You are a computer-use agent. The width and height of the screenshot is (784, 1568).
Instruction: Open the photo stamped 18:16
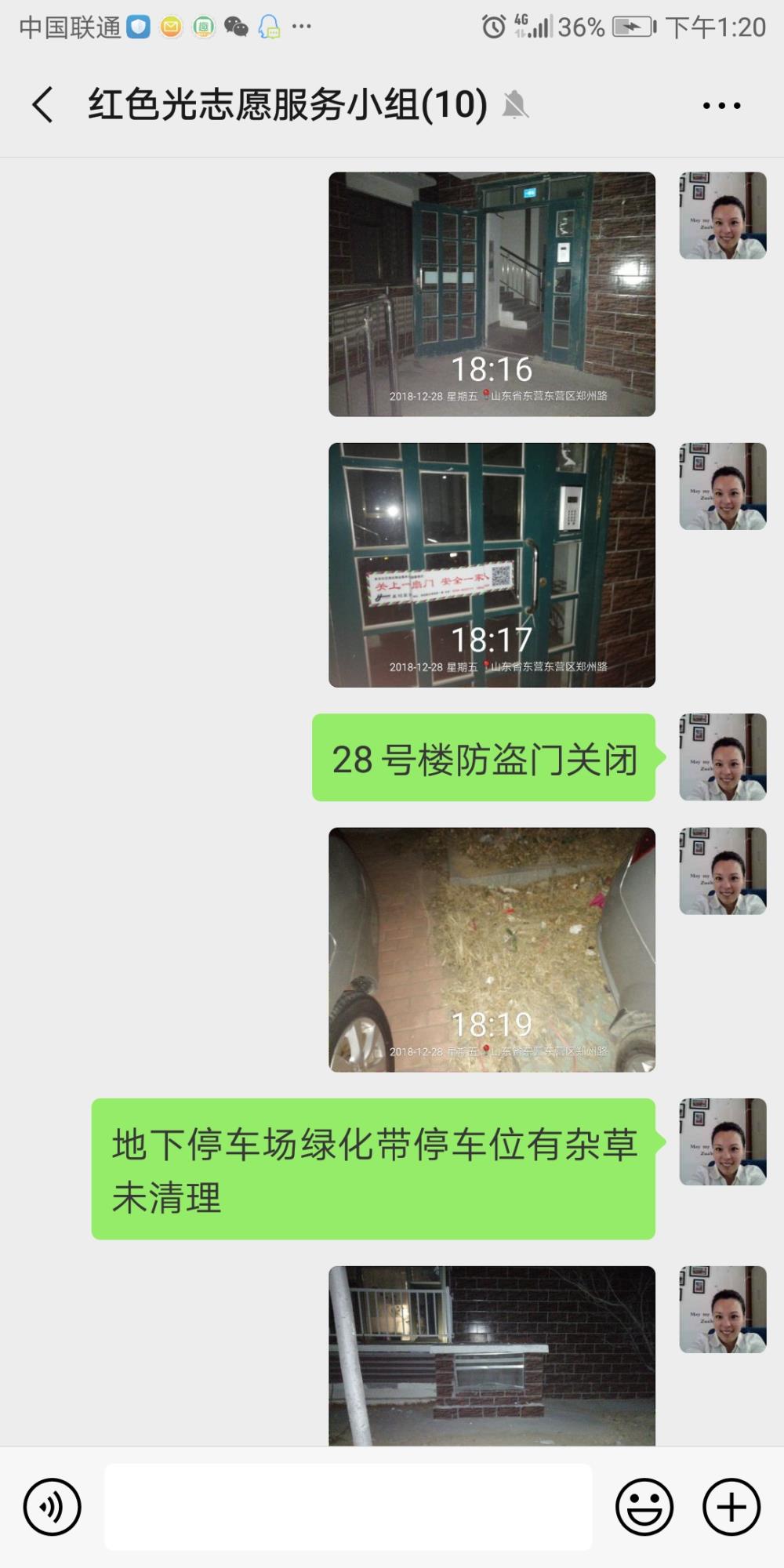492,294
